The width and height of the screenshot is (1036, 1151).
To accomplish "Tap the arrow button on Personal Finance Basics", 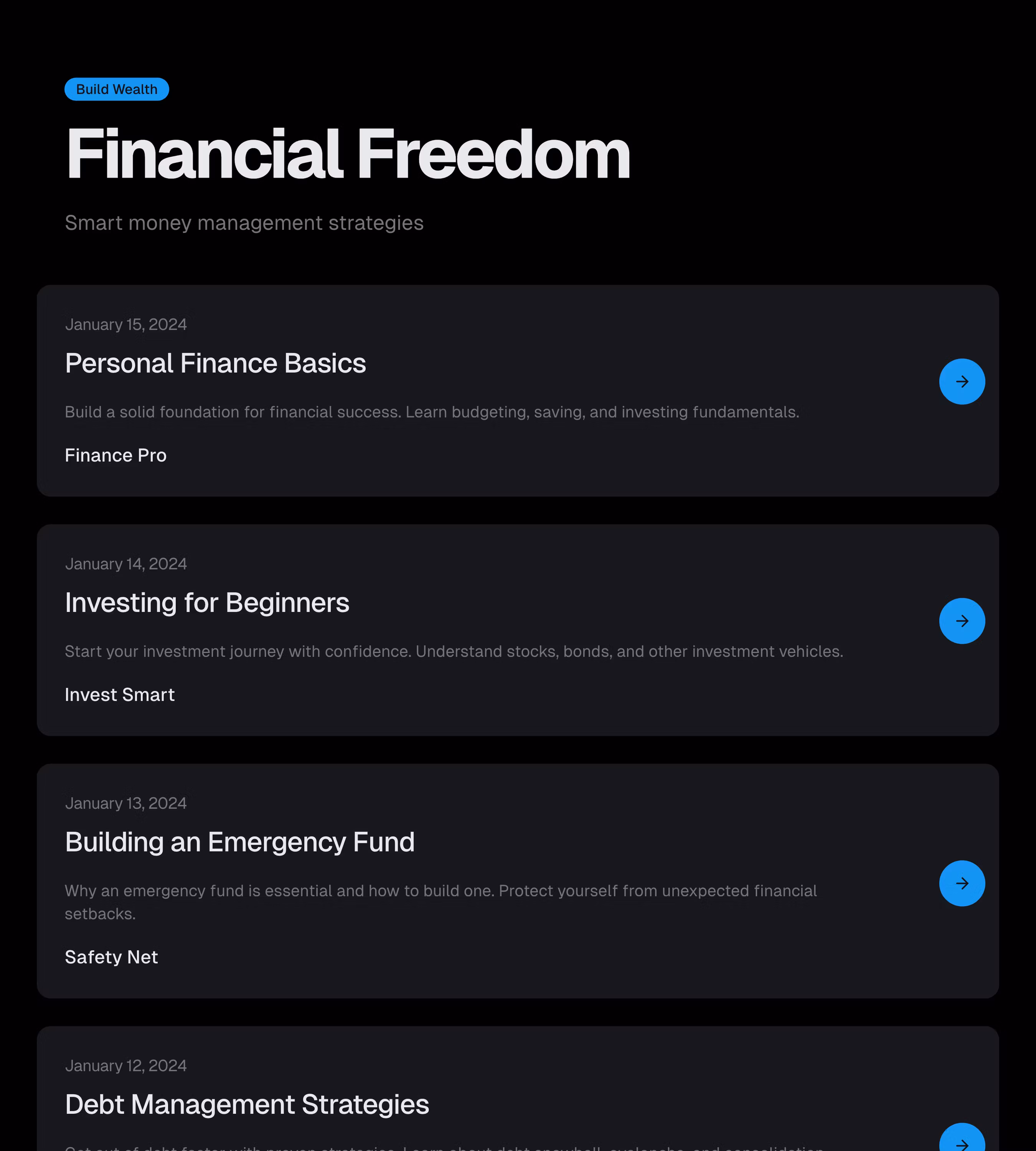I will click(962, 381).
